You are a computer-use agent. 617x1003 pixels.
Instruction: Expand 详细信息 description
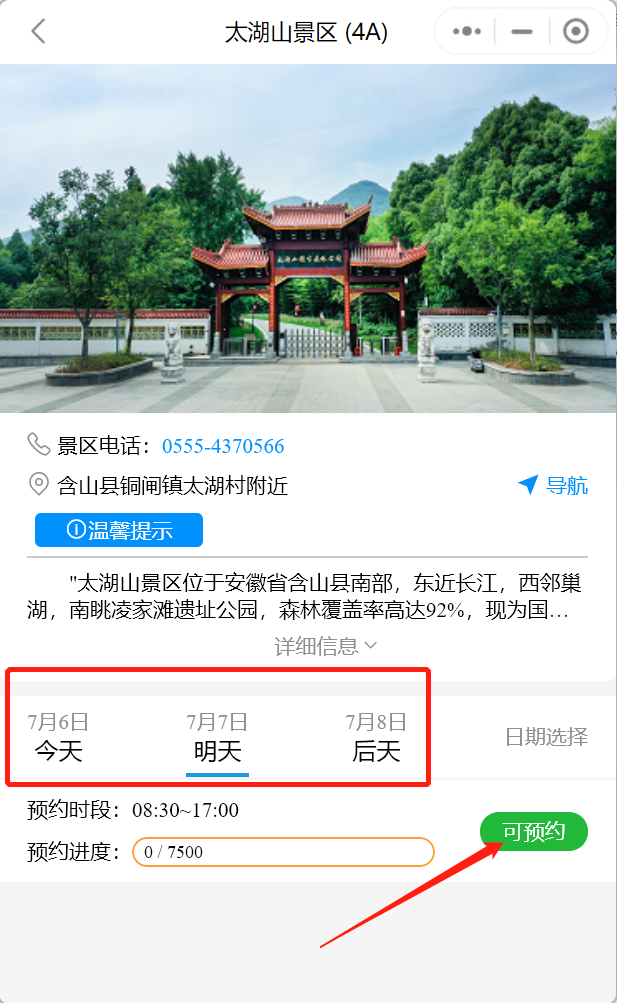pos(326,646)
